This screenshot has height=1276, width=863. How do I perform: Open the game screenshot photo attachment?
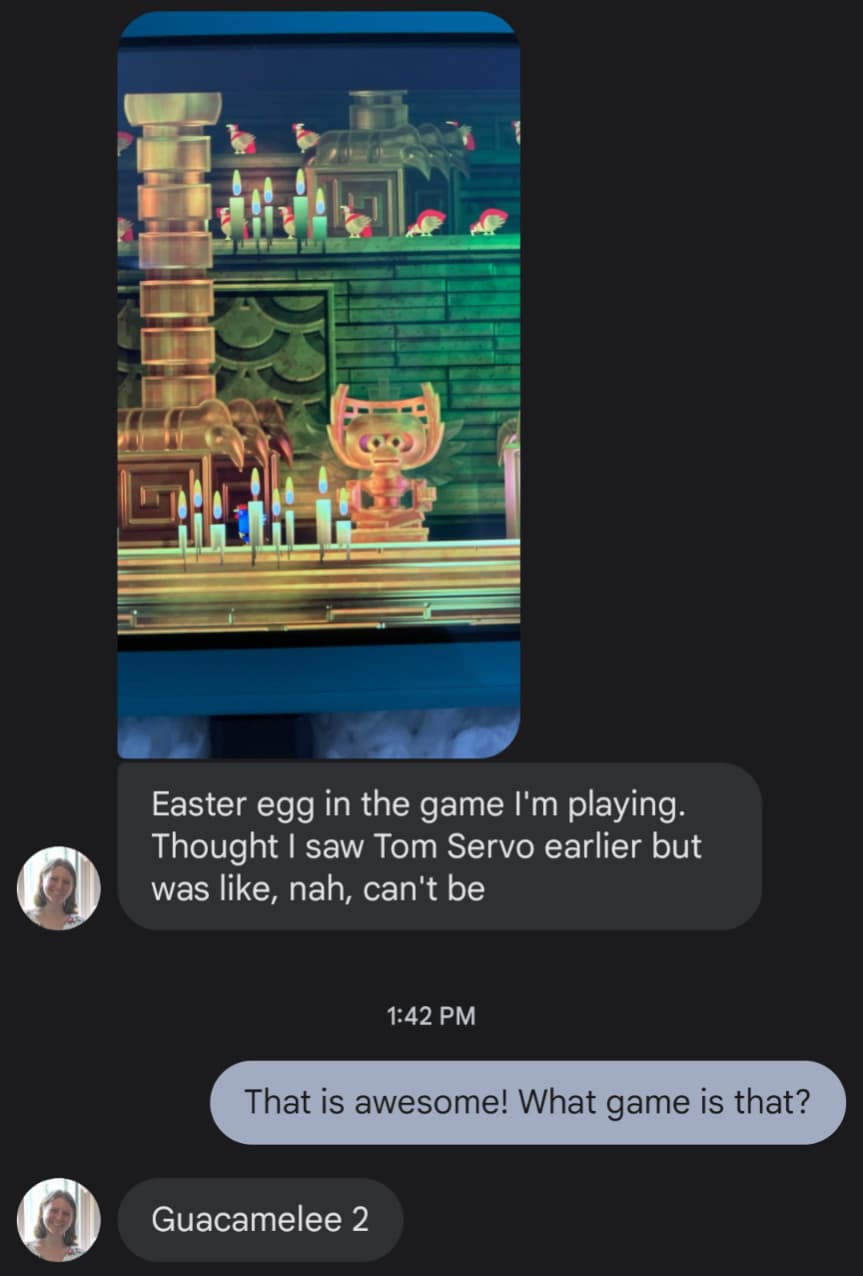[x=318, y=385]
